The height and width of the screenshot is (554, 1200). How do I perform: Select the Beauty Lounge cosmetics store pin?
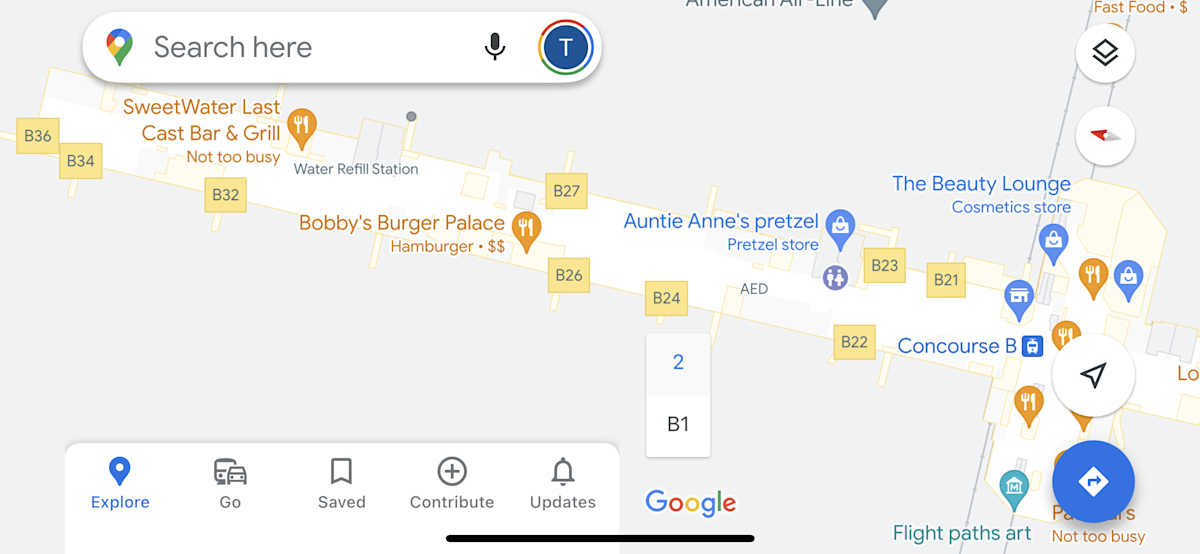(1052, 238)
